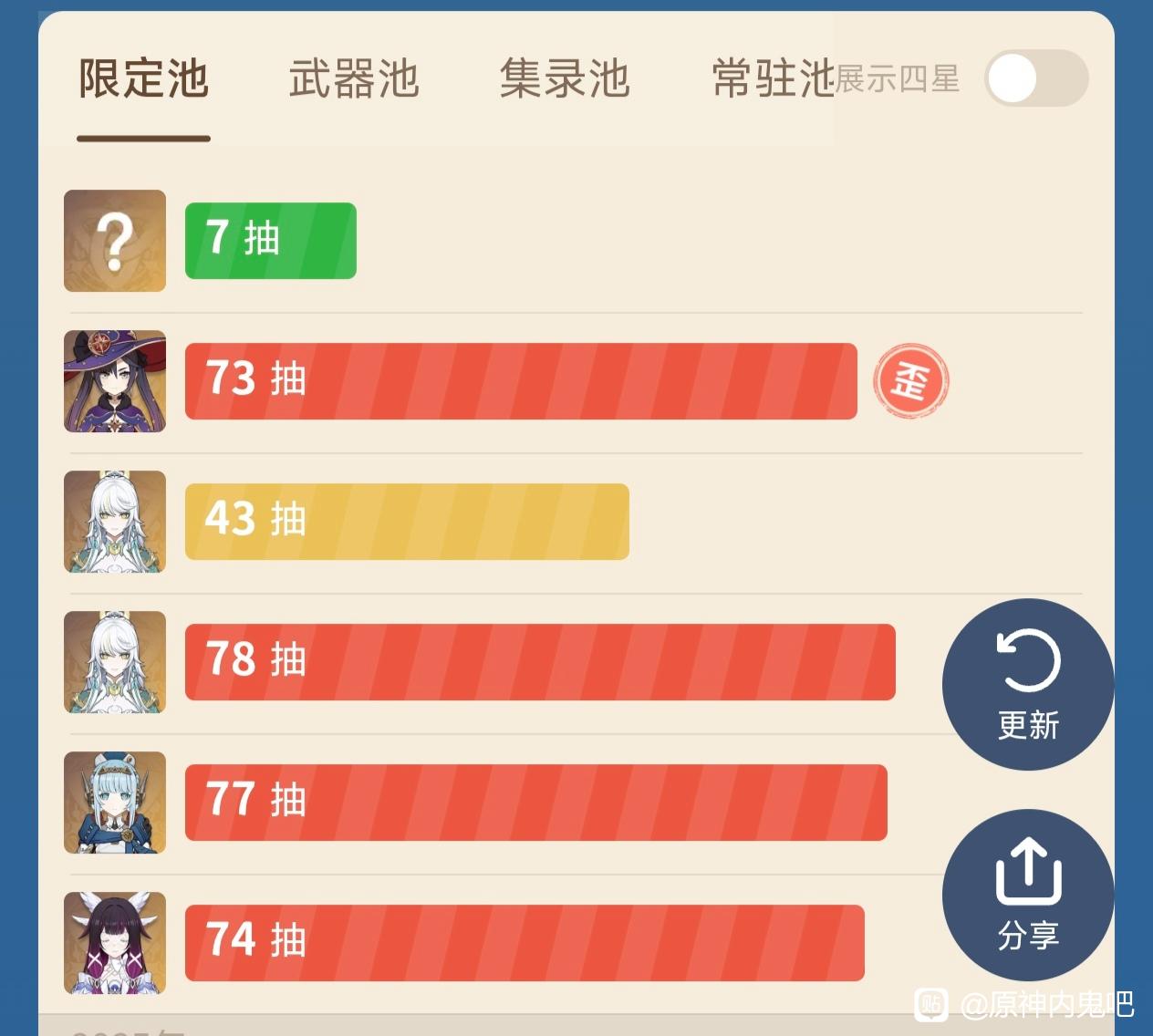
Task: Switch to the 集录池 tab
Action: tap(565, 79)
